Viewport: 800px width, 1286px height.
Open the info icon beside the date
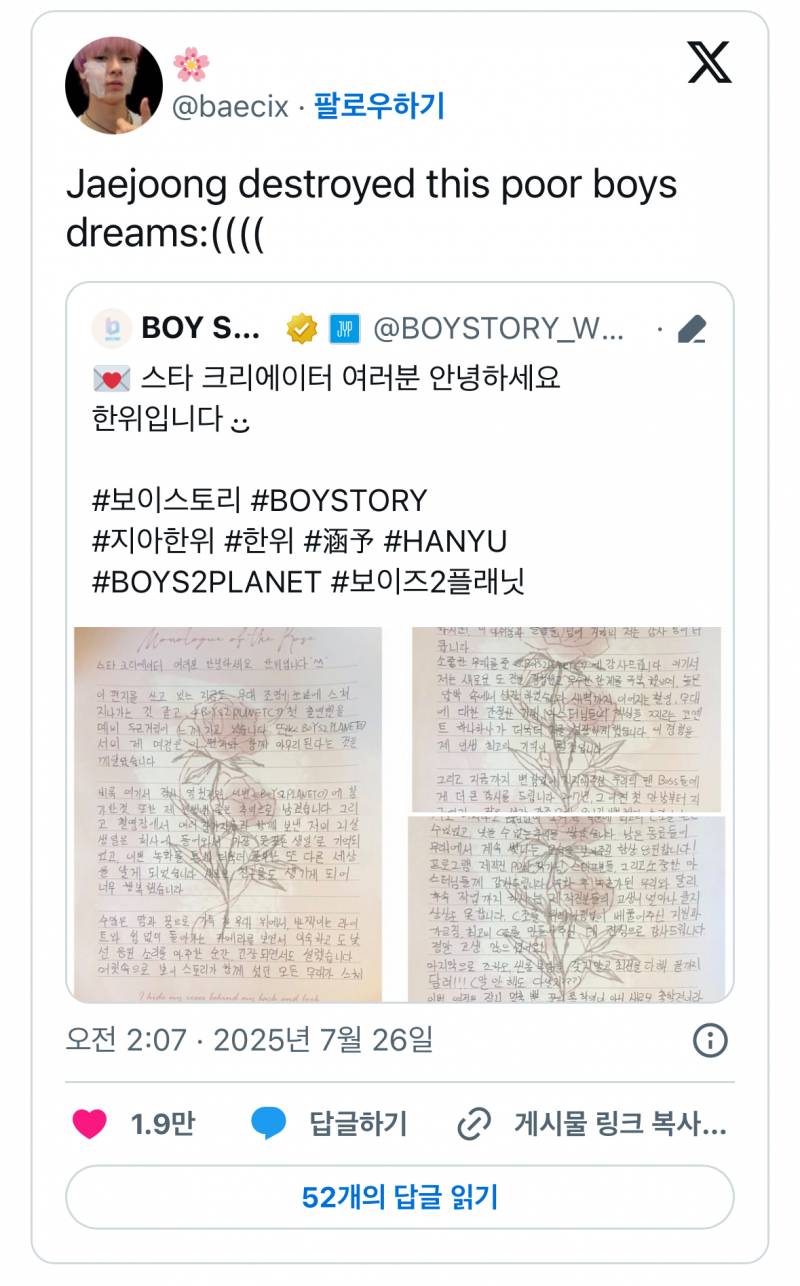[x=710, y=1040]
